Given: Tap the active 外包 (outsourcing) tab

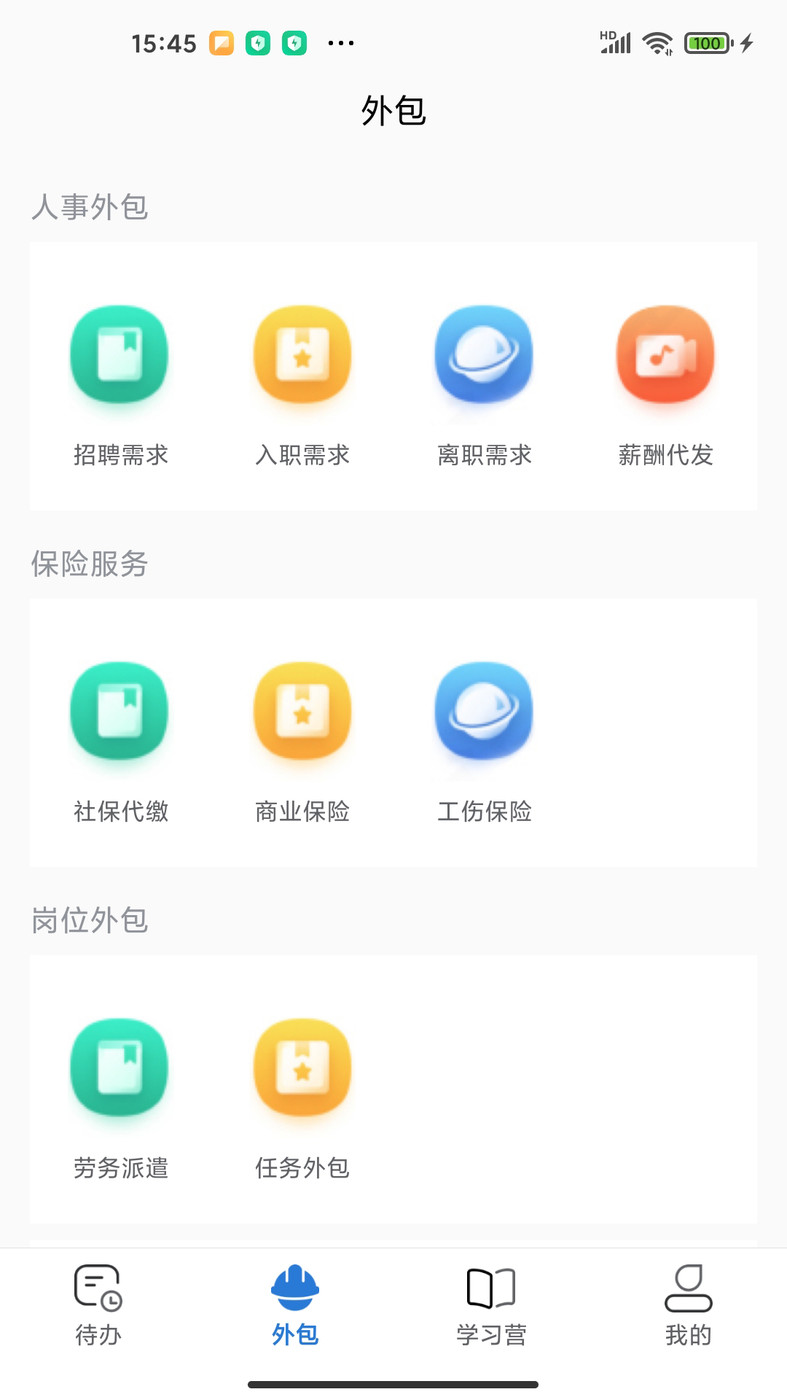Looking at the screenshot, I should point(295,1305).
